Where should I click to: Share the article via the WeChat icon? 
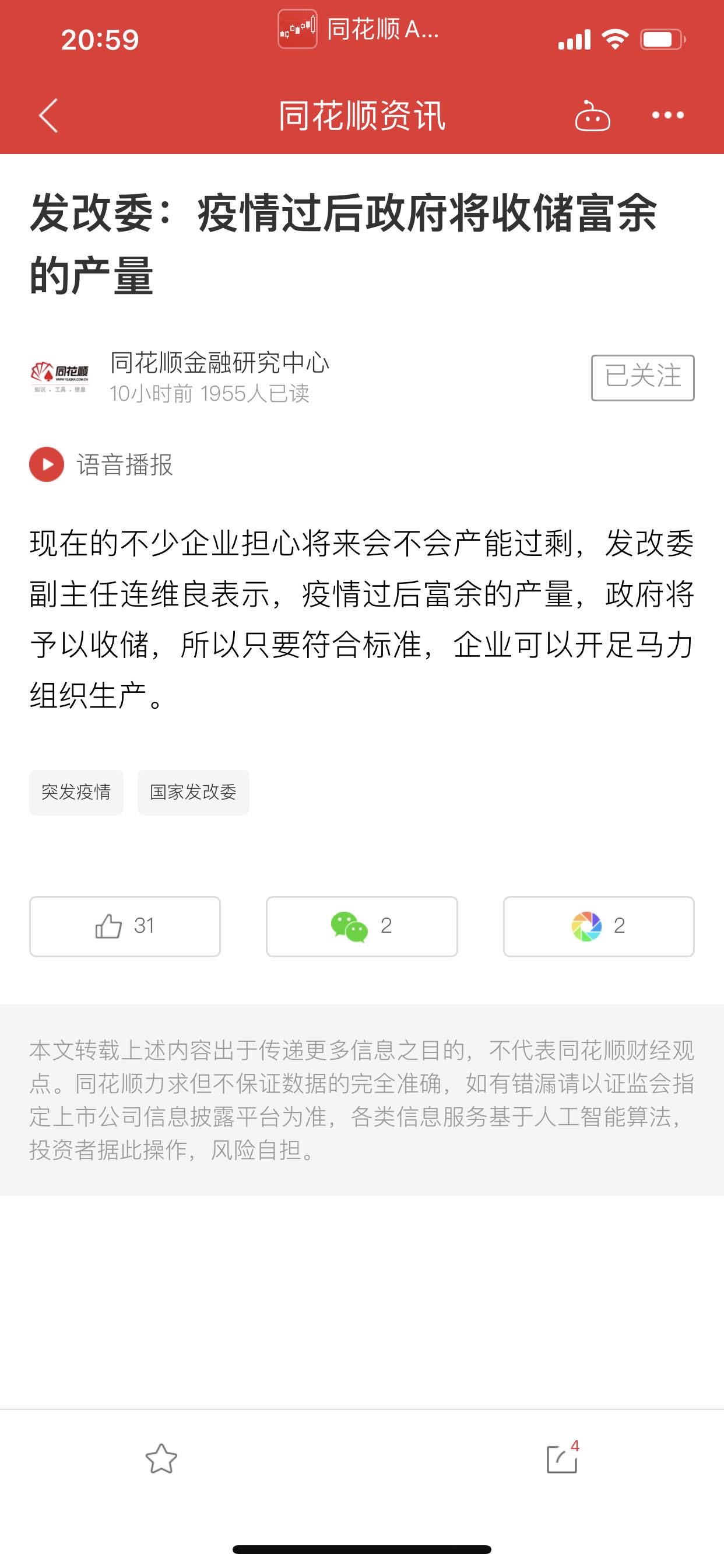pos(361,926)
